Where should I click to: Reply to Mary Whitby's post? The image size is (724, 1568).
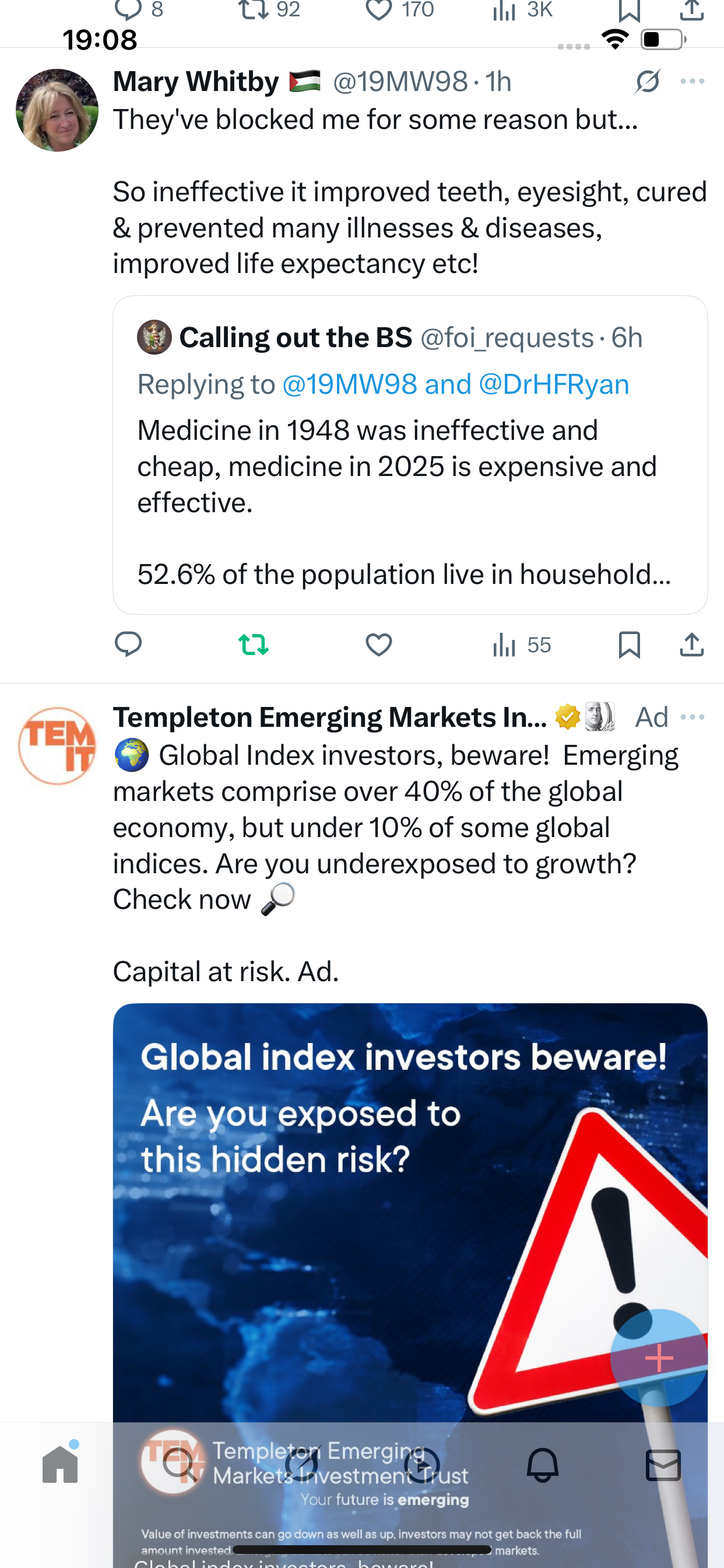click(x=128, y=644)
